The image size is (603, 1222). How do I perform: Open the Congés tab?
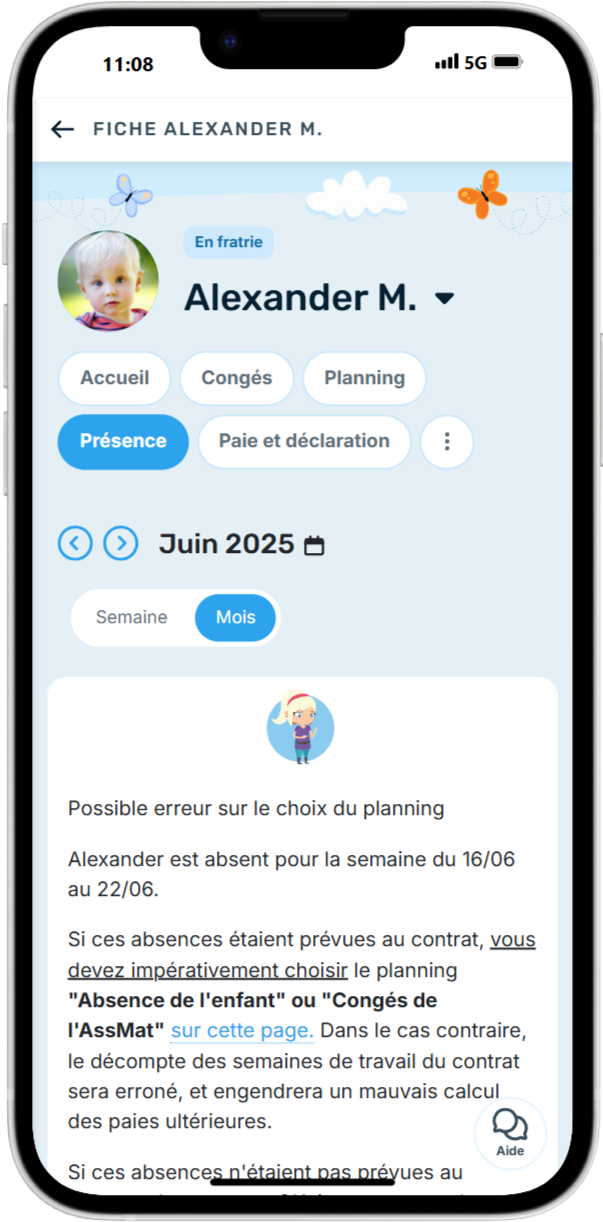pos(237,378)
